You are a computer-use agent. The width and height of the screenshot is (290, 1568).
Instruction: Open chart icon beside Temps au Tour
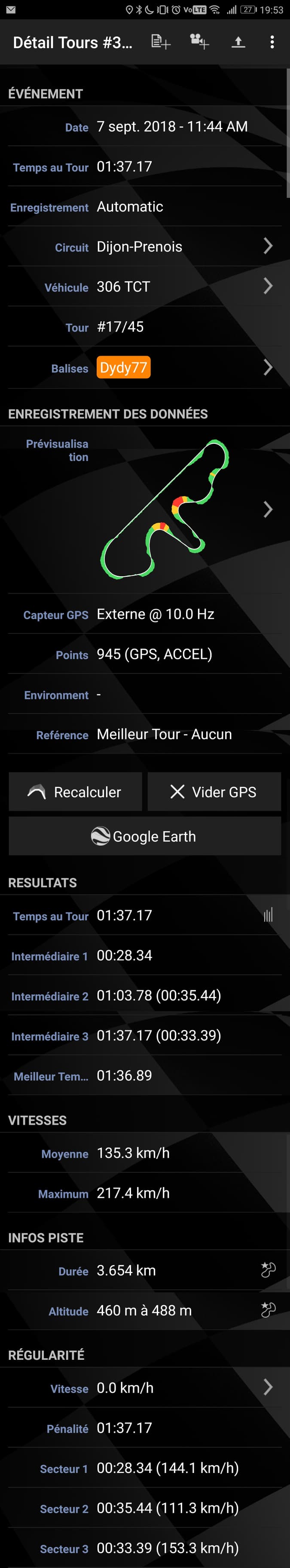click(x=268, y=915)
